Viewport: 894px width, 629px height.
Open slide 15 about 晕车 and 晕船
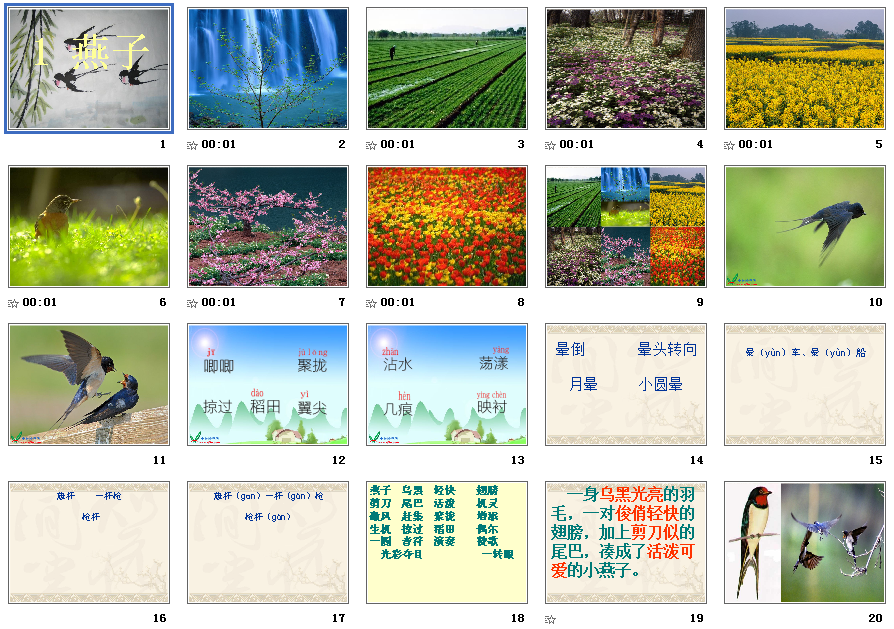804,385
